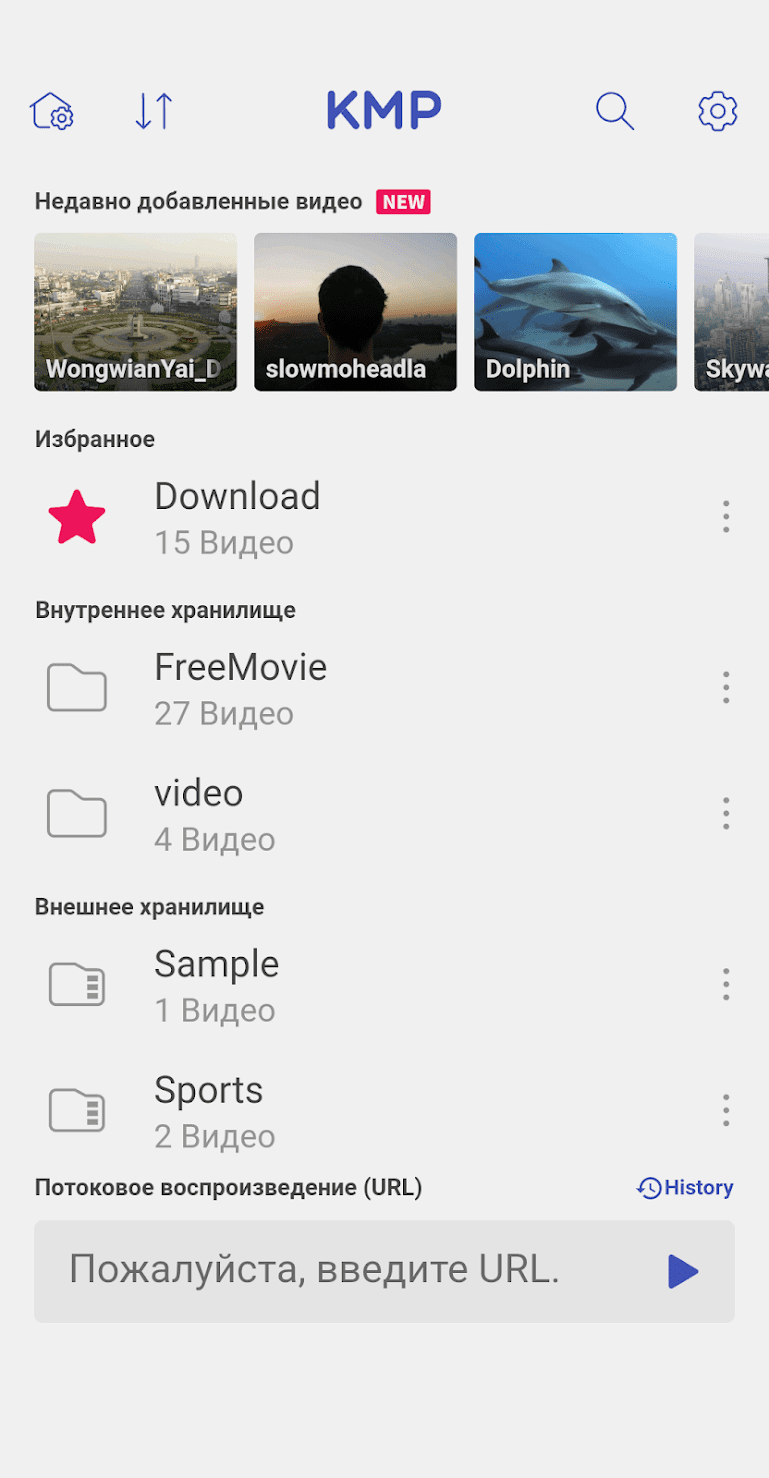
Task: Open the sort order options
Action: [x=154, y=111]
